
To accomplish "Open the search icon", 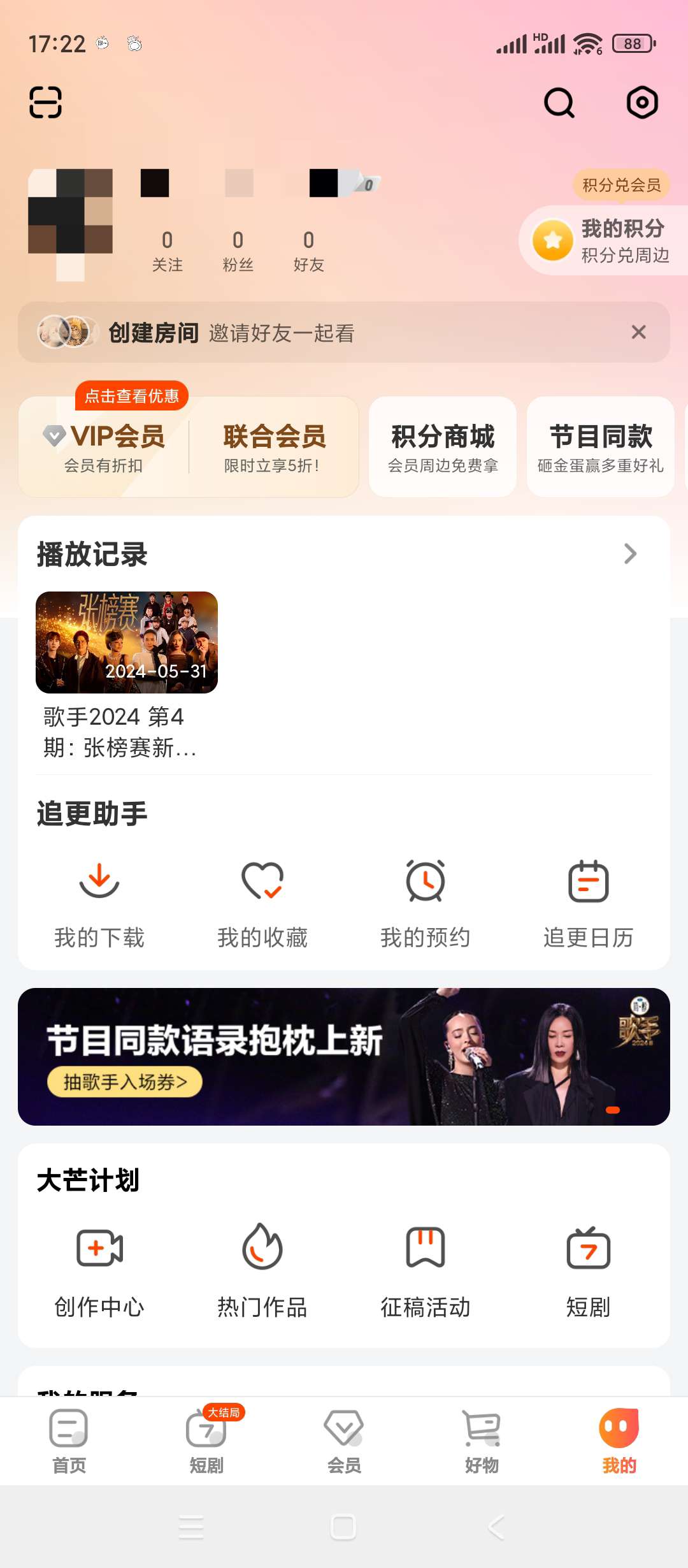I will pyautogui.click(x=559, y=103).
